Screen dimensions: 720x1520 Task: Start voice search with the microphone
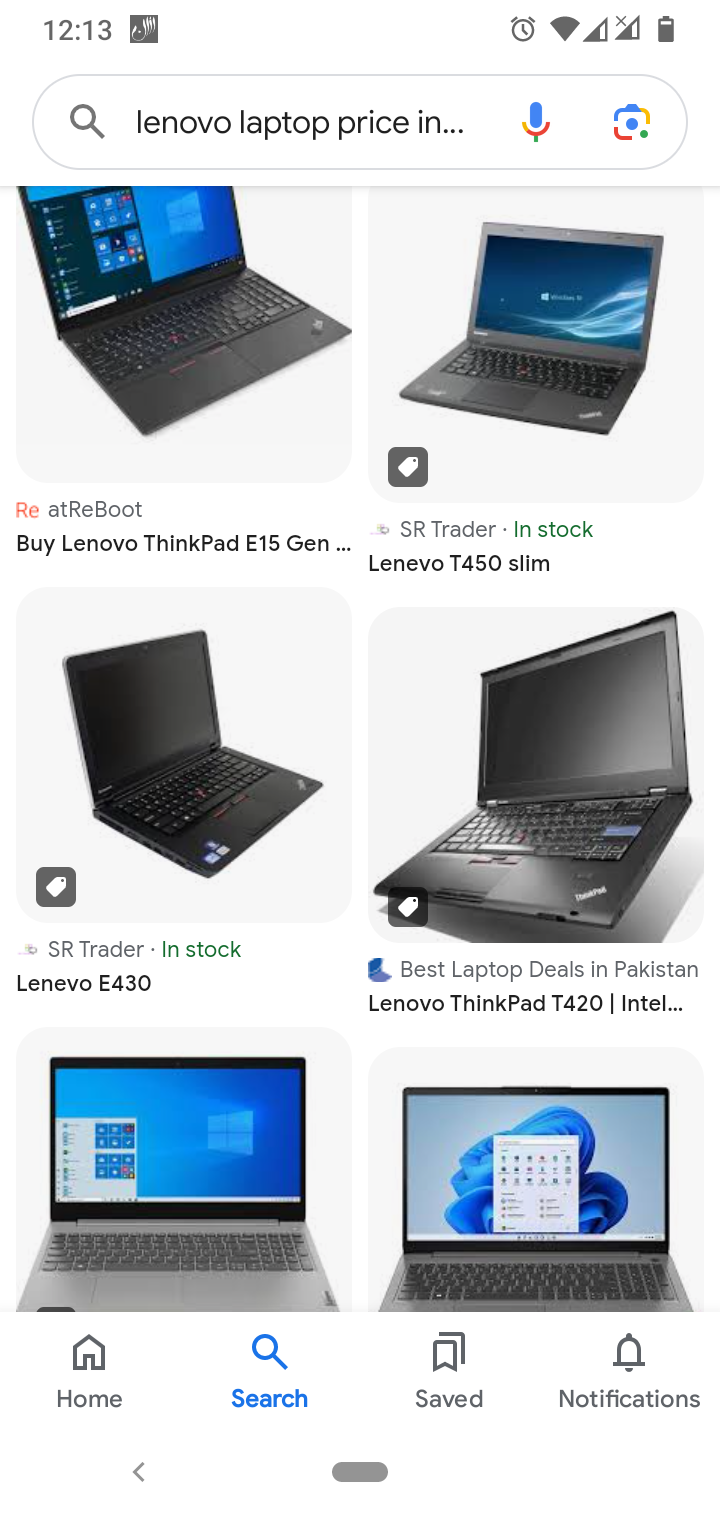click(536, 122)
